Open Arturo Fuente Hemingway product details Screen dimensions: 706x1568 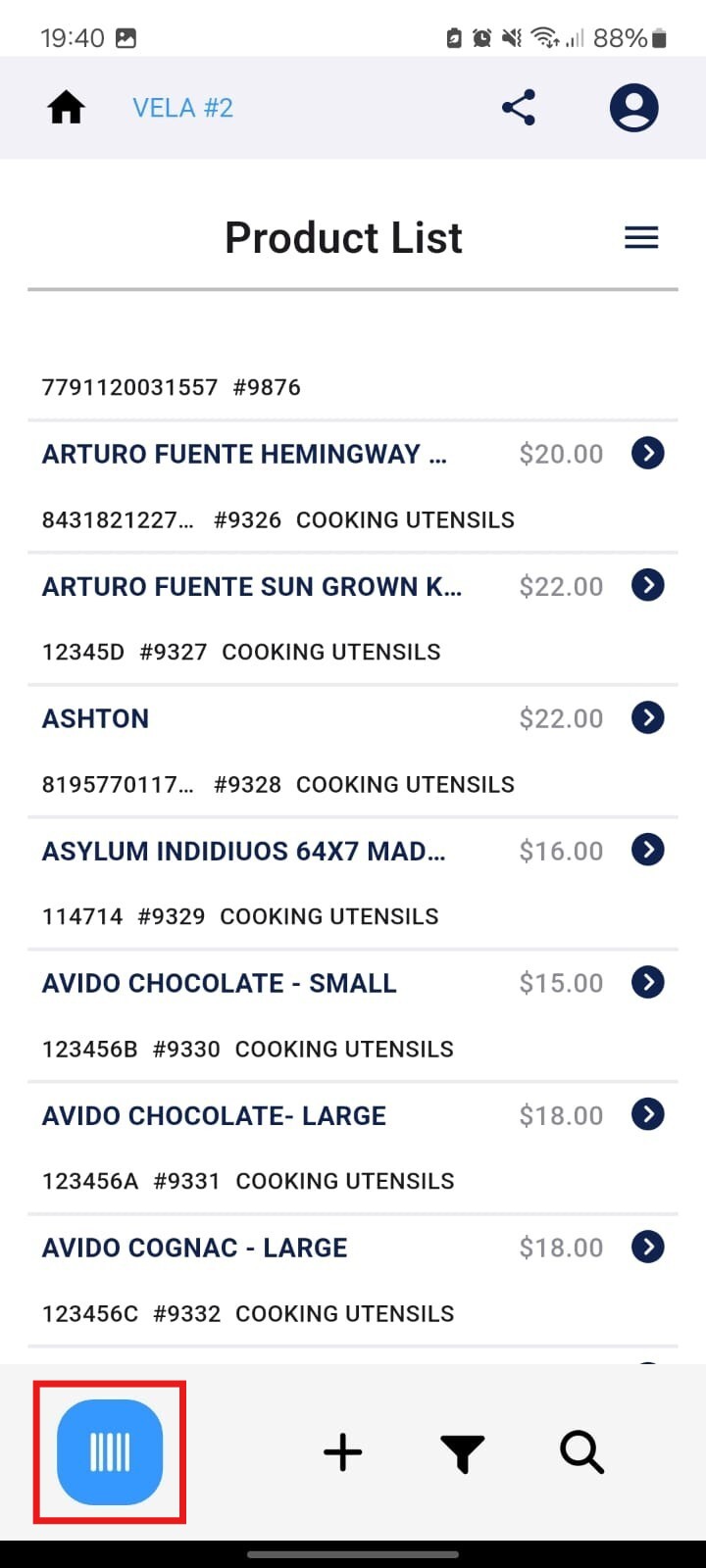[x=353, y=486]
